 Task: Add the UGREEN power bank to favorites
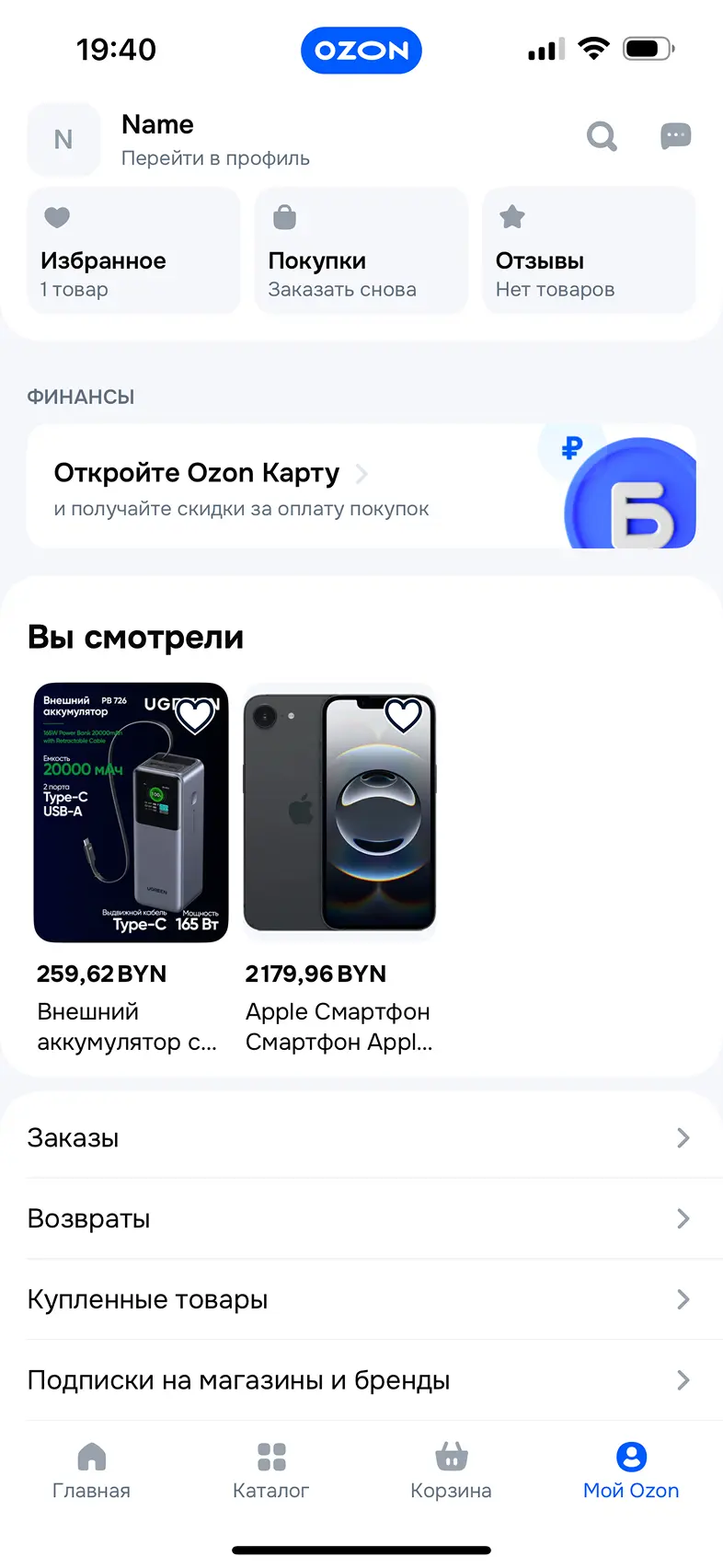[195, 715]
